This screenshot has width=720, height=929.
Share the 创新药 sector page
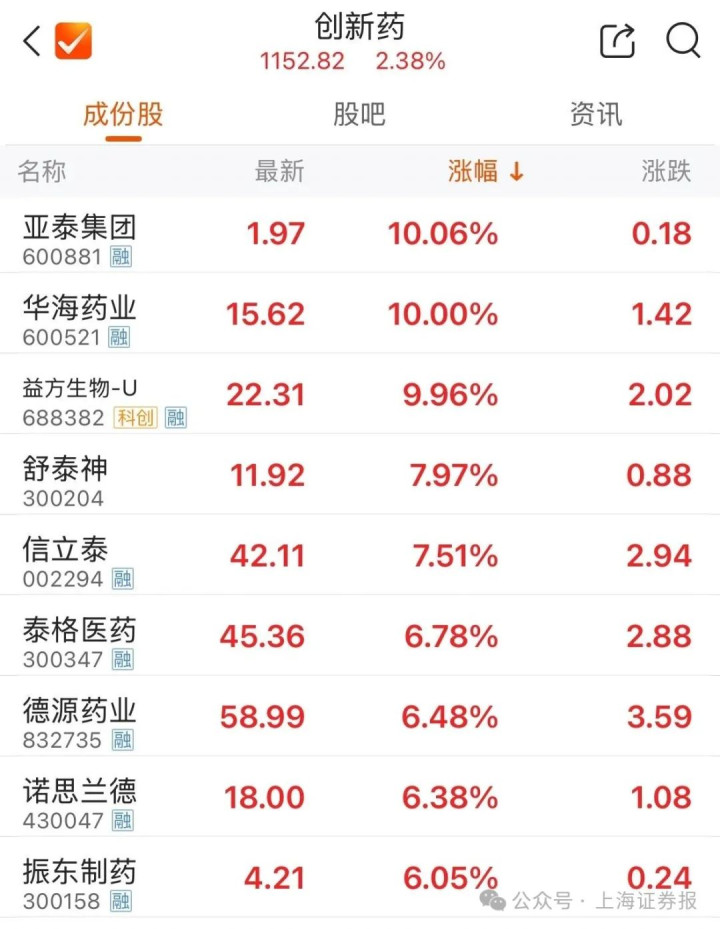pos(617,41)
